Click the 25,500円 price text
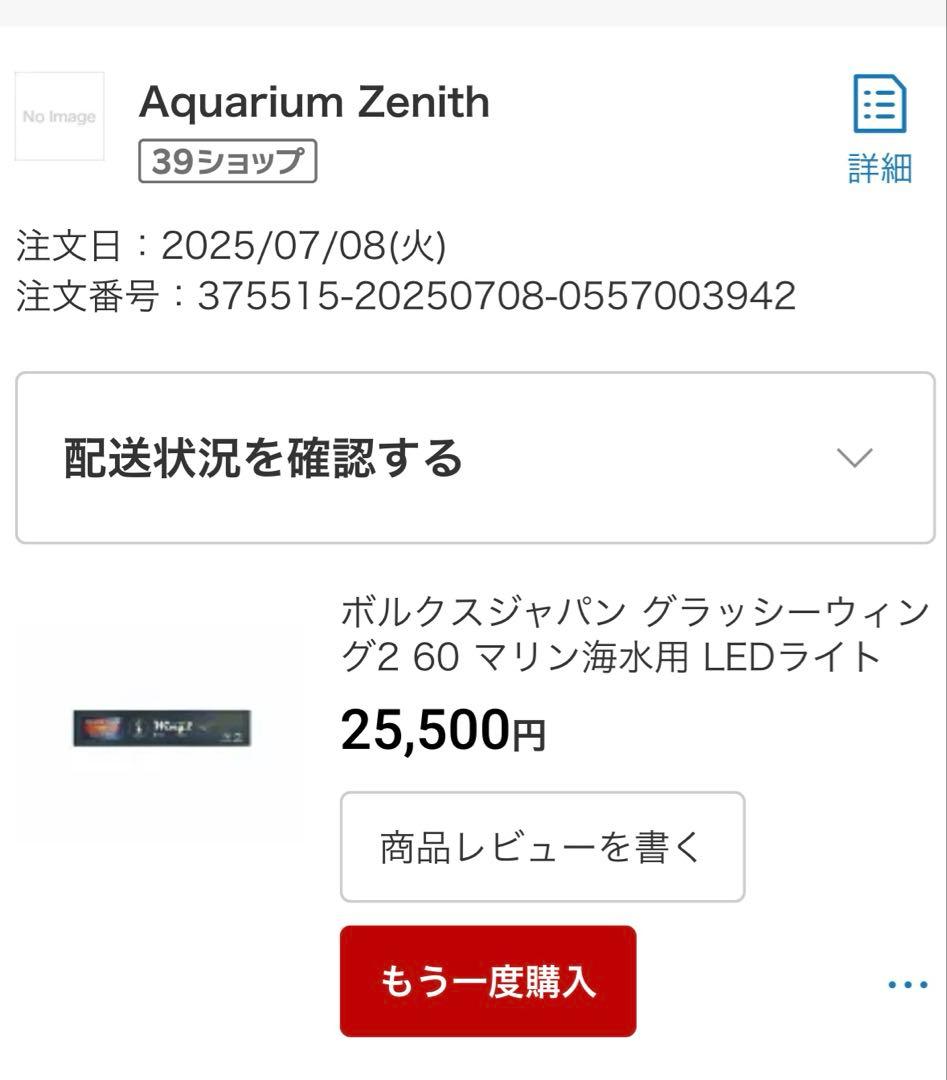The image size is (947, 1080). [445, 731]
